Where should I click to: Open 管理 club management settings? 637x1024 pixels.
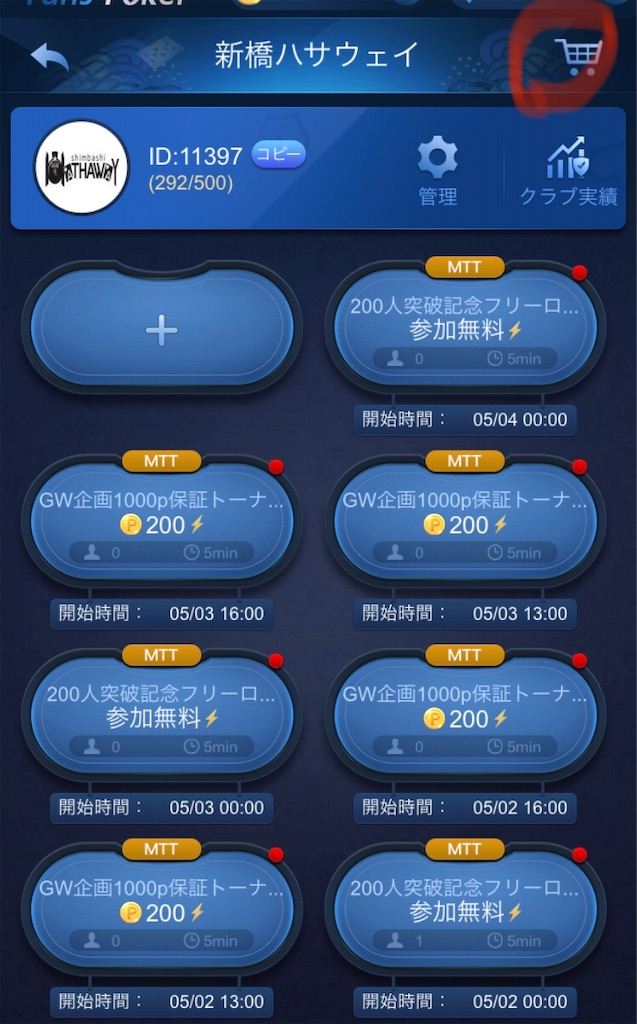437,170
